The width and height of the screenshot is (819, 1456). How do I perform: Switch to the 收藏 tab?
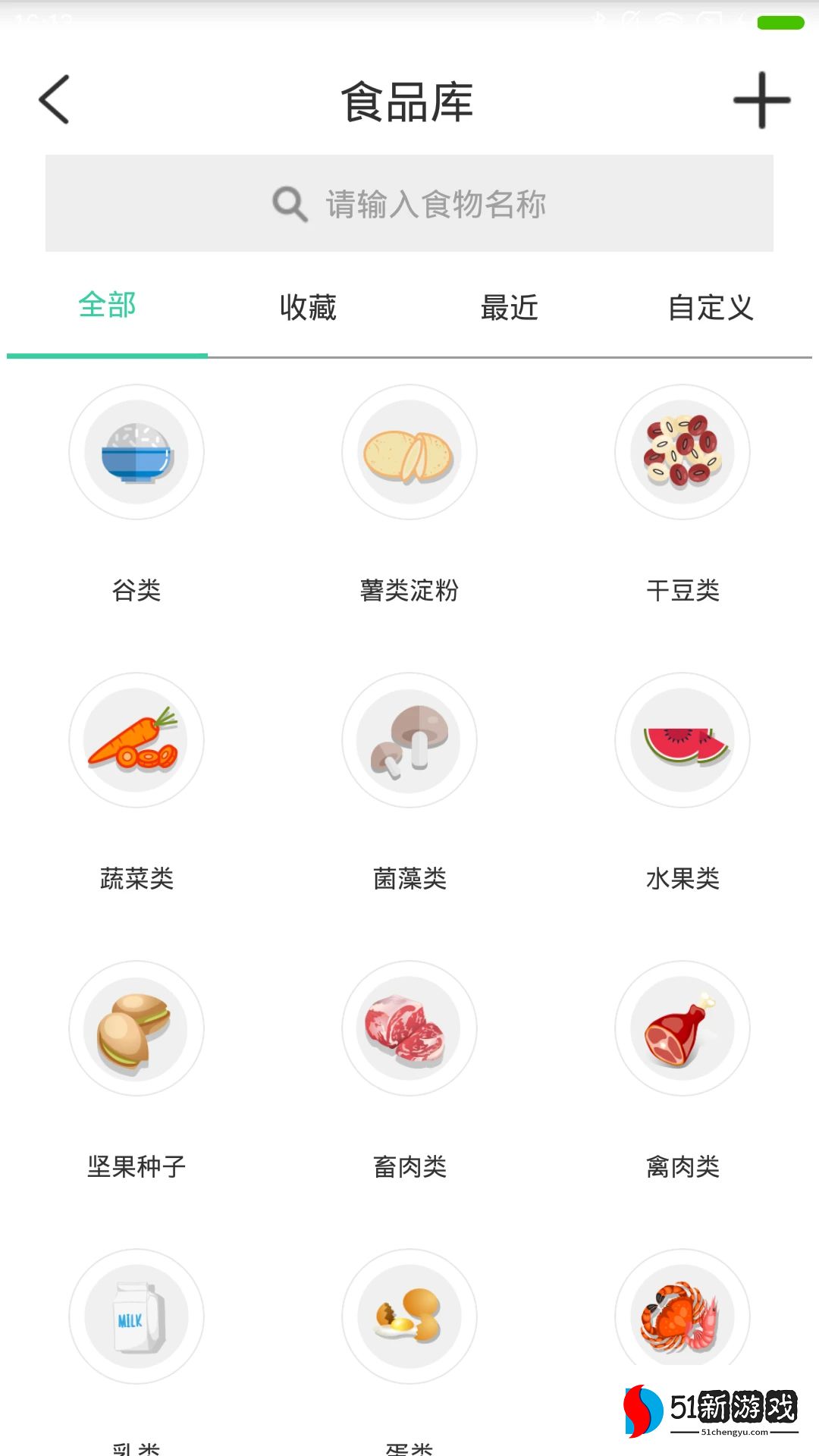[308, 308]
